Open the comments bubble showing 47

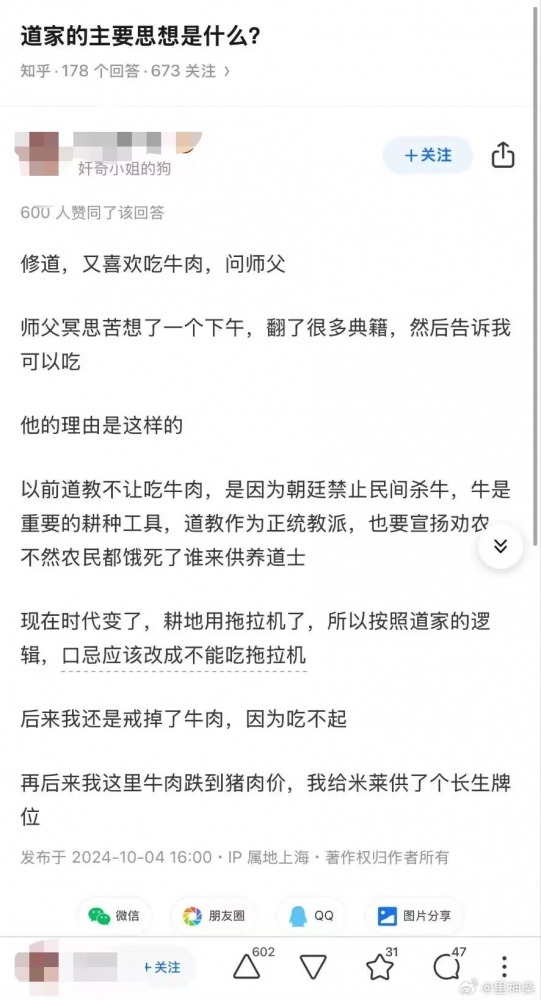[447, 967]
